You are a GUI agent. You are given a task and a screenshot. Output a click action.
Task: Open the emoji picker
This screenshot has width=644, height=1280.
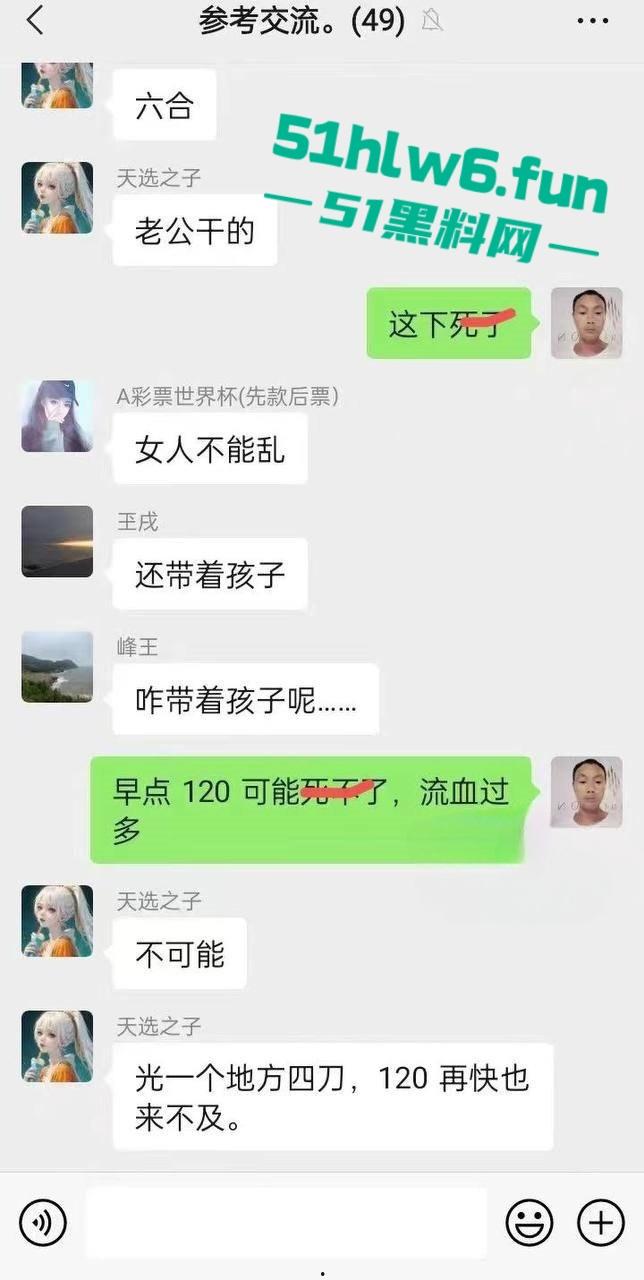[x=529, y=1222]
